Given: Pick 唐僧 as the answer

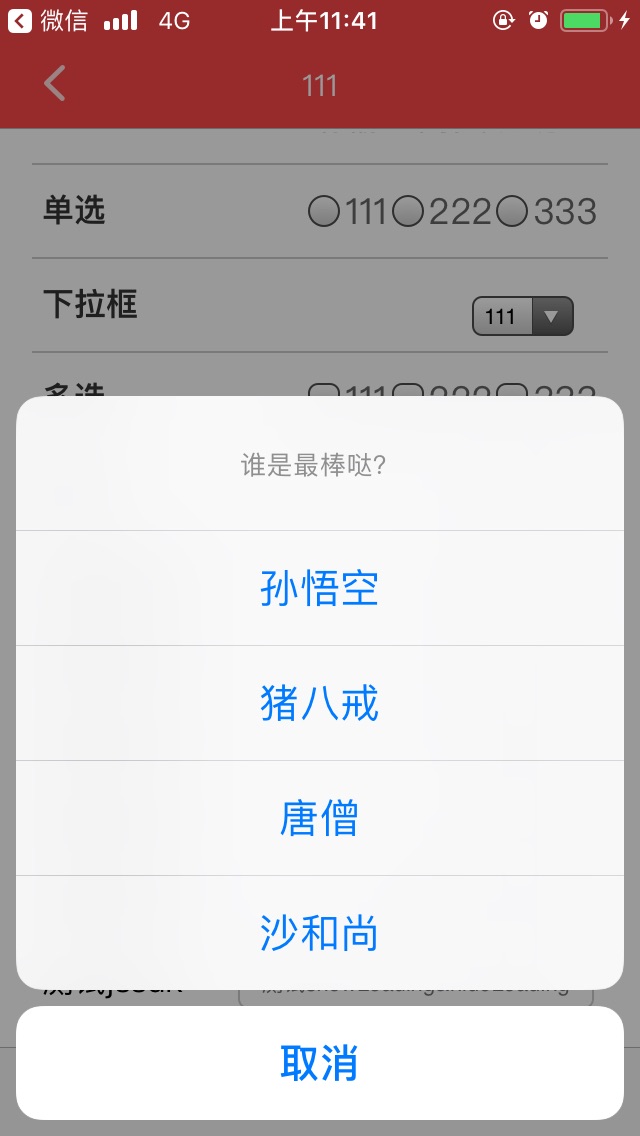Looking at the screenshot, I should point(320,818).
